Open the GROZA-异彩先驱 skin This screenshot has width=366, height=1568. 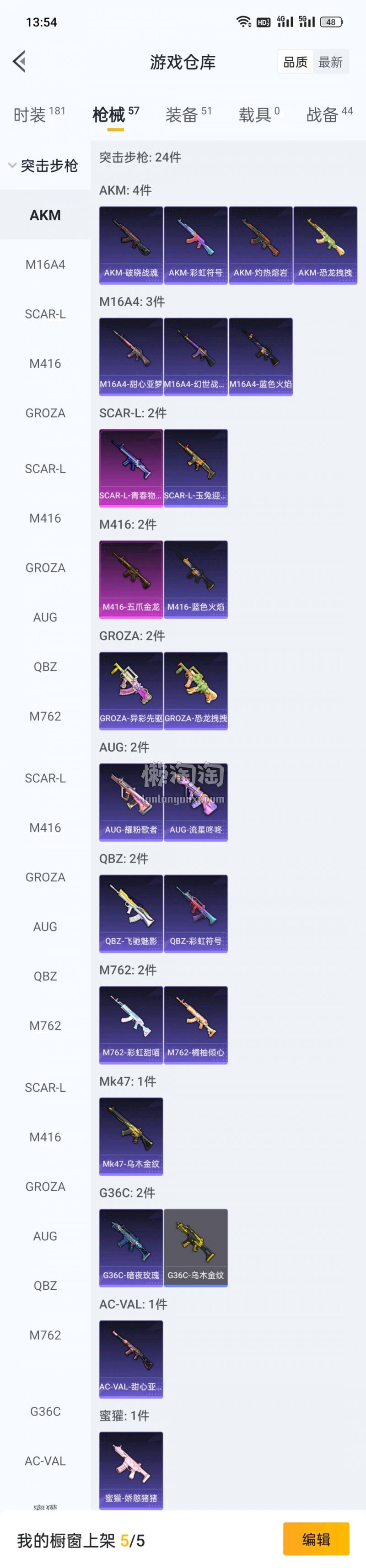(x=131, y=690)
